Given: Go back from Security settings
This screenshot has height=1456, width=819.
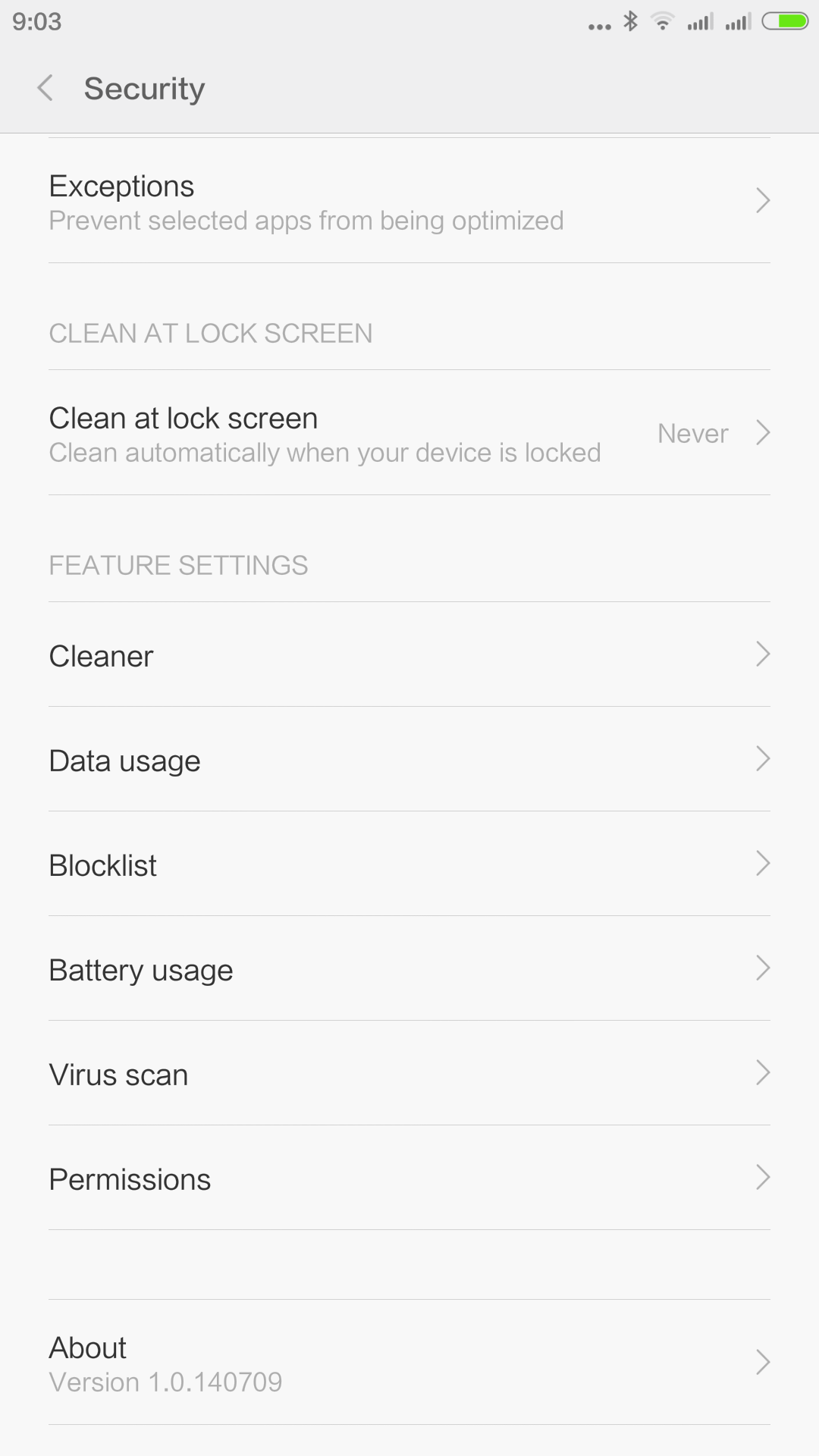Looking at the screenshot, I should [x=45, y=88].
